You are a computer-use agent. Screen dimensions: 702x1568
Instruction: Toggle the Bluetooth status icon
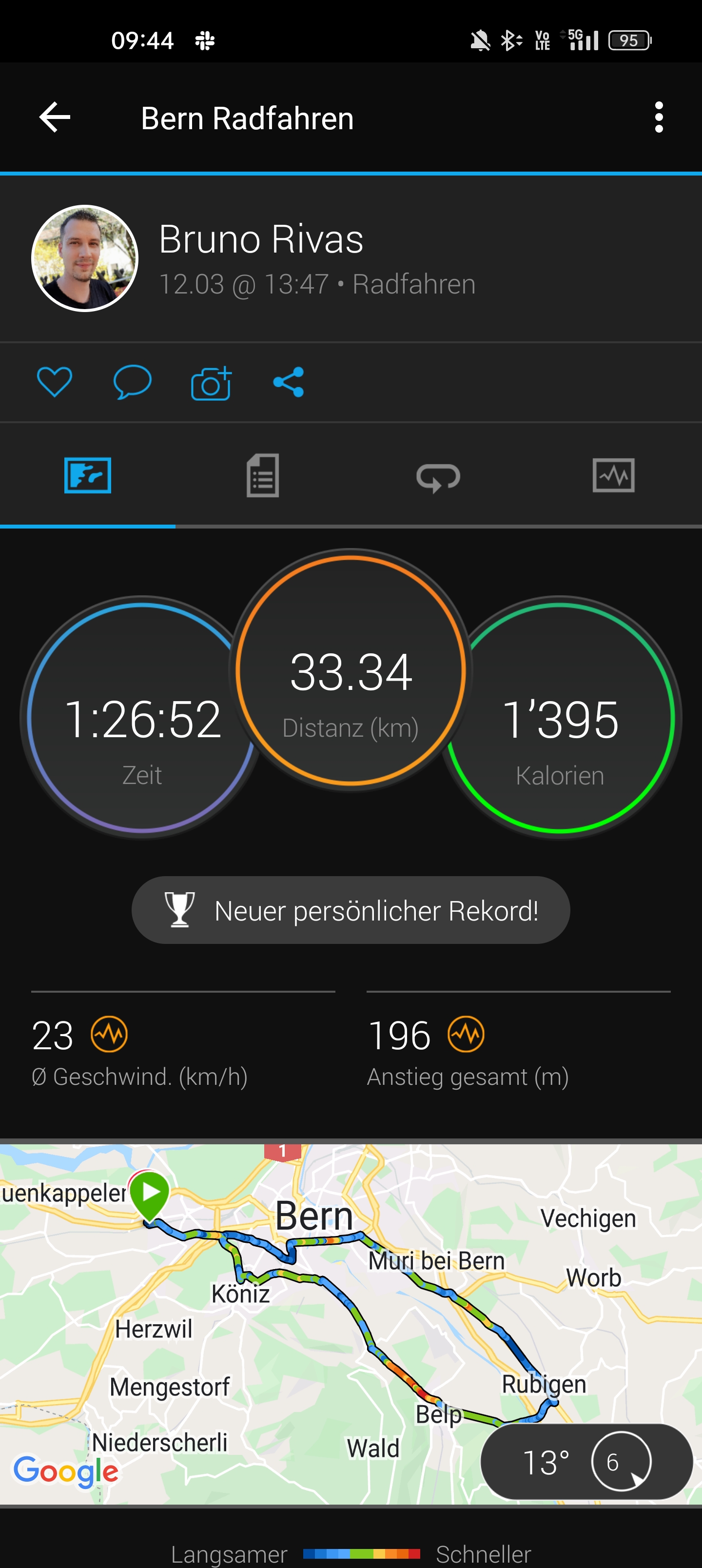tap(510, 40)
